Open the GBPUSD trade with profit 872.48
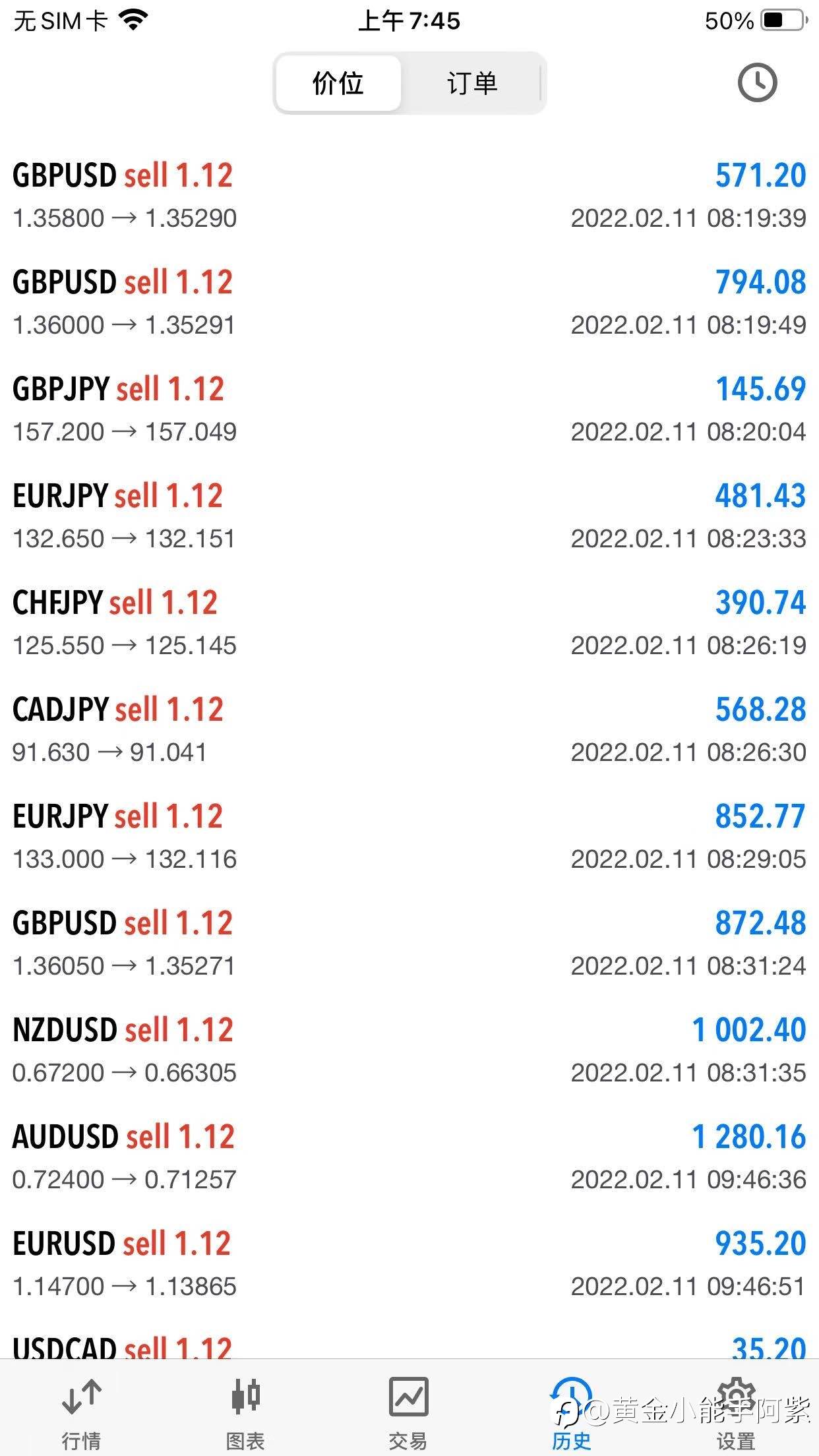This screenshot has width=819, height=1456. (409, 944)
